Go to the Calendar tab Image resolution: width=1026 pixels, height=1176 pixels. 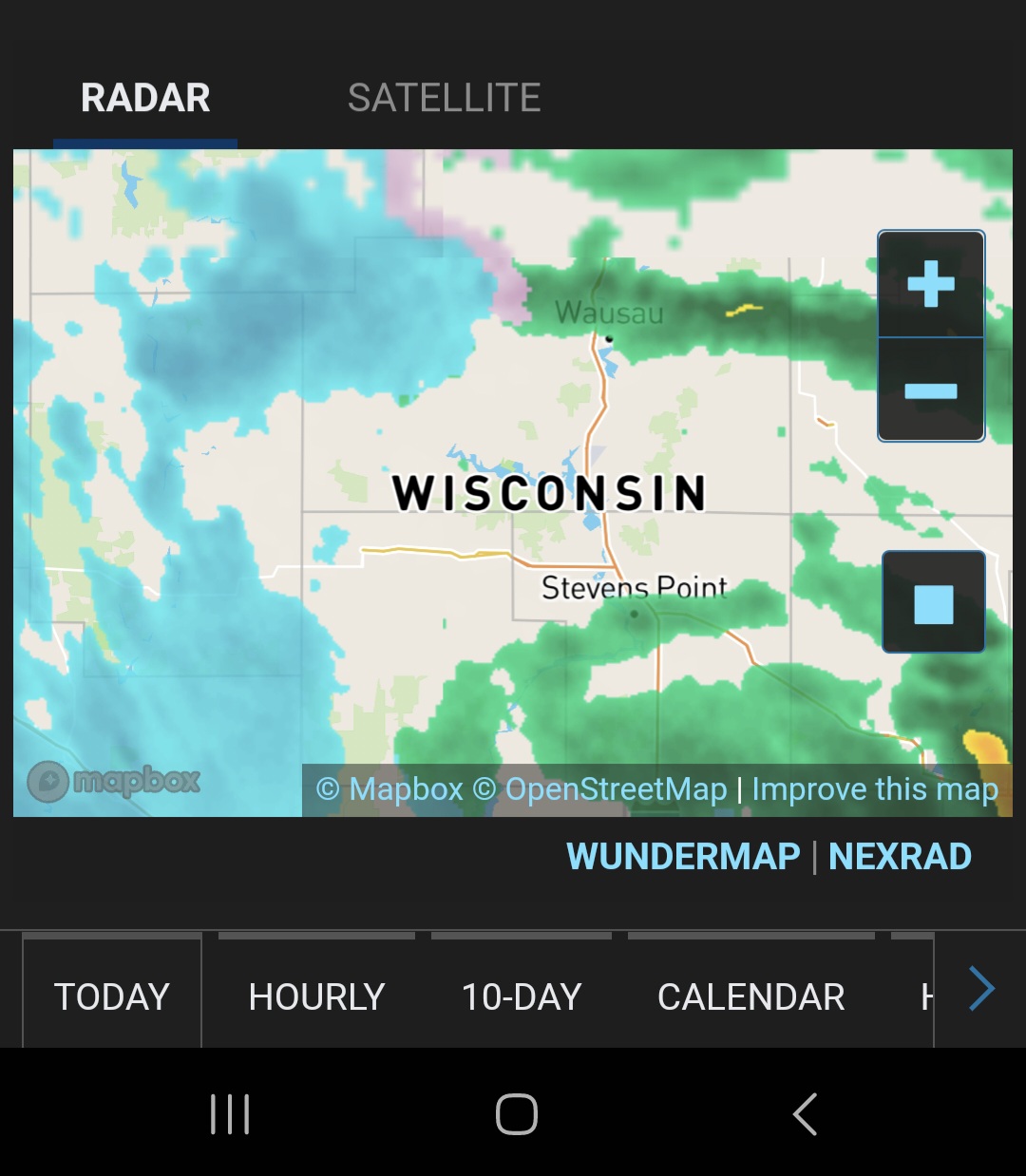click(750, 996)
